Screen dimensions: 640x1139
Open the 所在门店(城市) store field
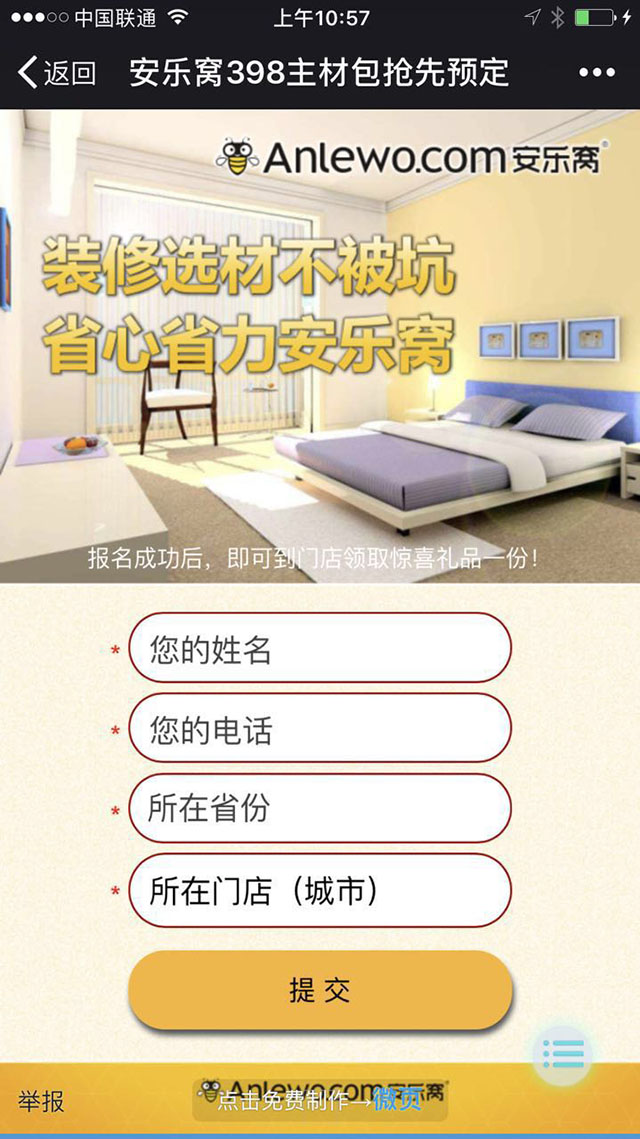tap(320, 890)
